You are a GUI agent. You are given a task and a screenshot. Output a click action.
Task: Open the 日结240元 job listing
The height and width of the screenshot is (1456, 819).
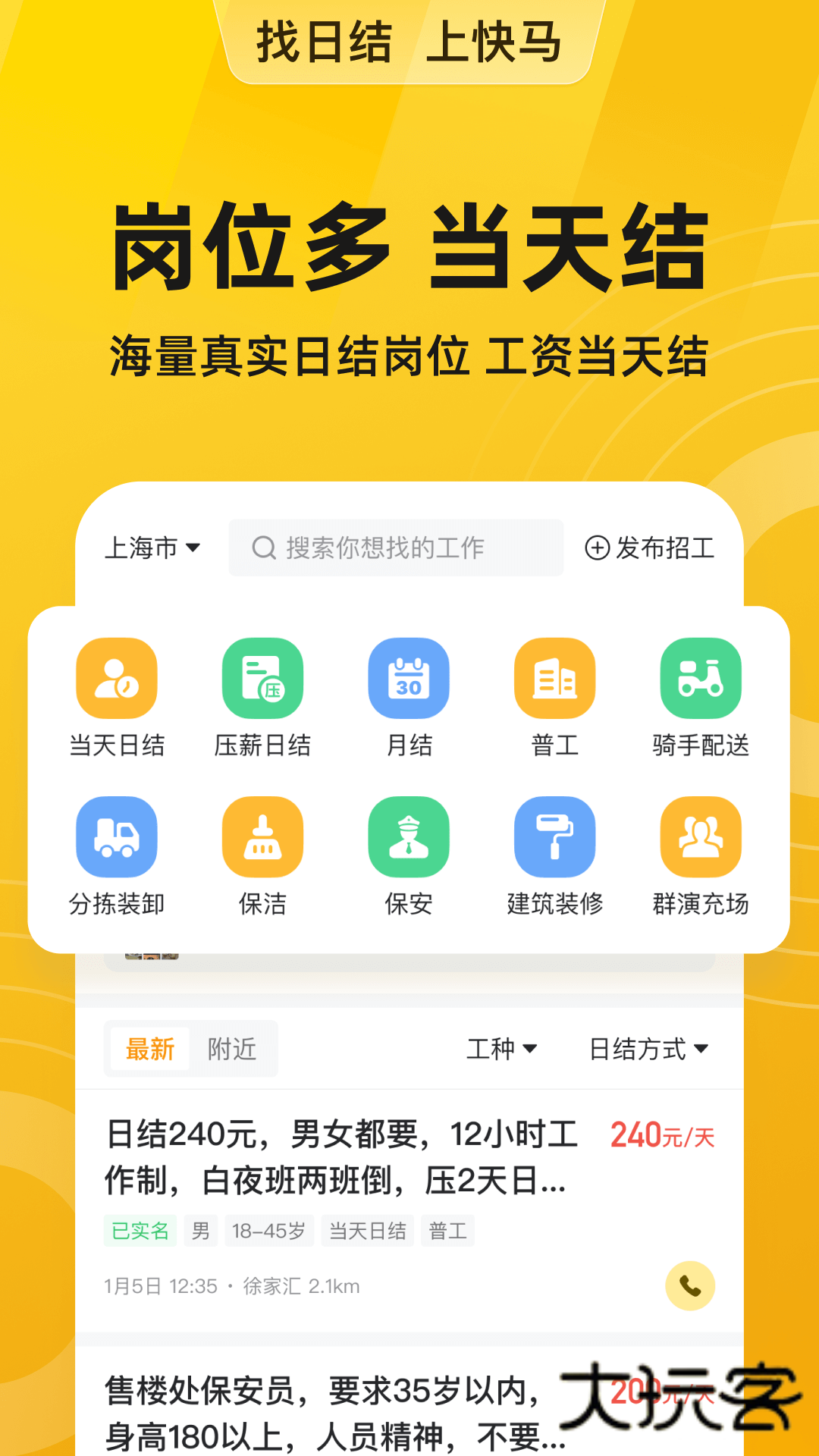click(x=341, y=1160)
